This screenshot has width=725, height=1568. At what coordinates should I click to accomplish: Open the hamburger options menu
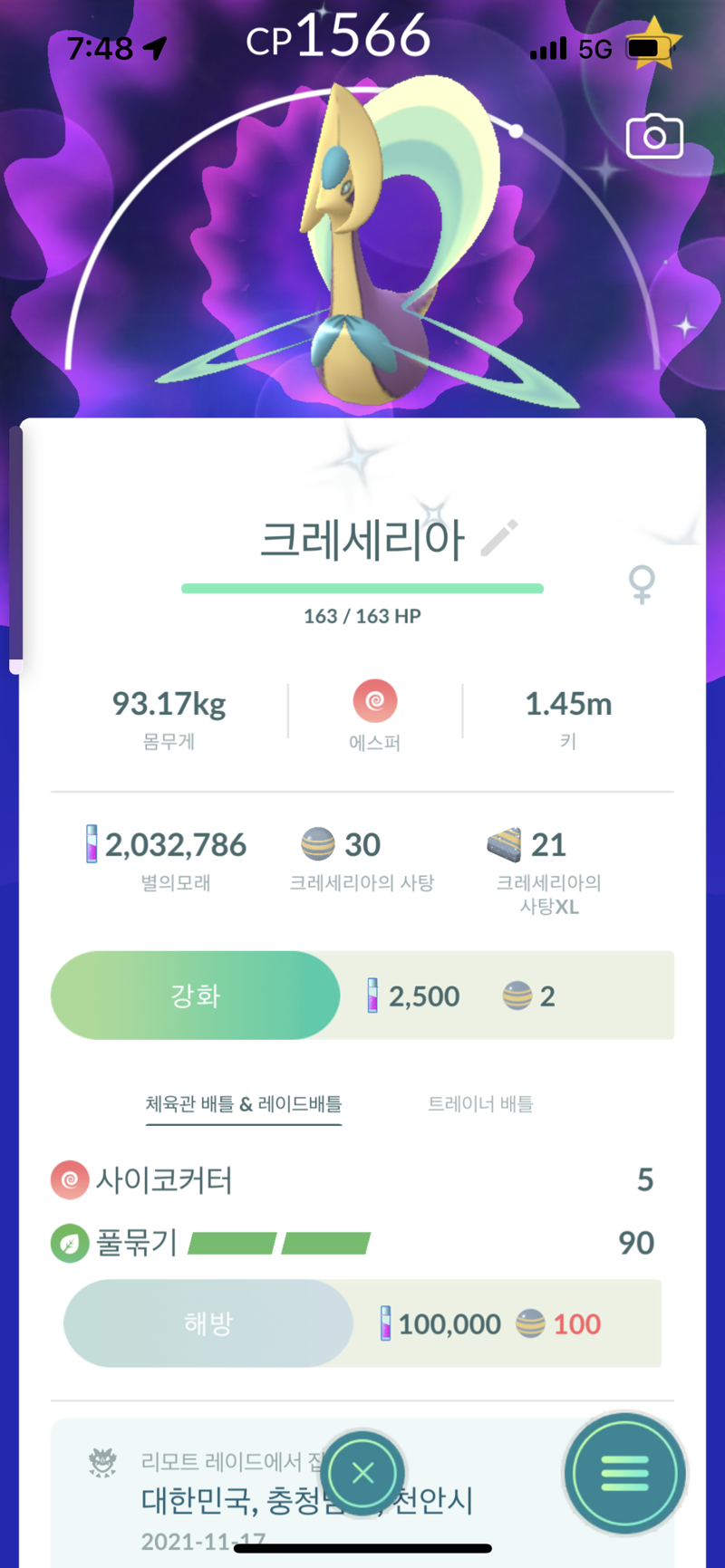(624, 1474)
